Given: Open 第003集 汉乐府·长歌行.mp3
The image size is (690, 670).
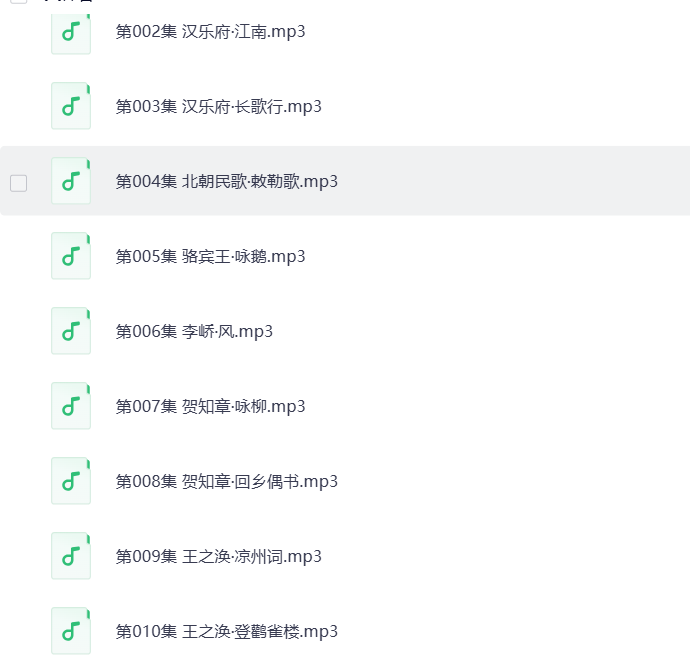Looking at the screenshot, I should [218, 107].
